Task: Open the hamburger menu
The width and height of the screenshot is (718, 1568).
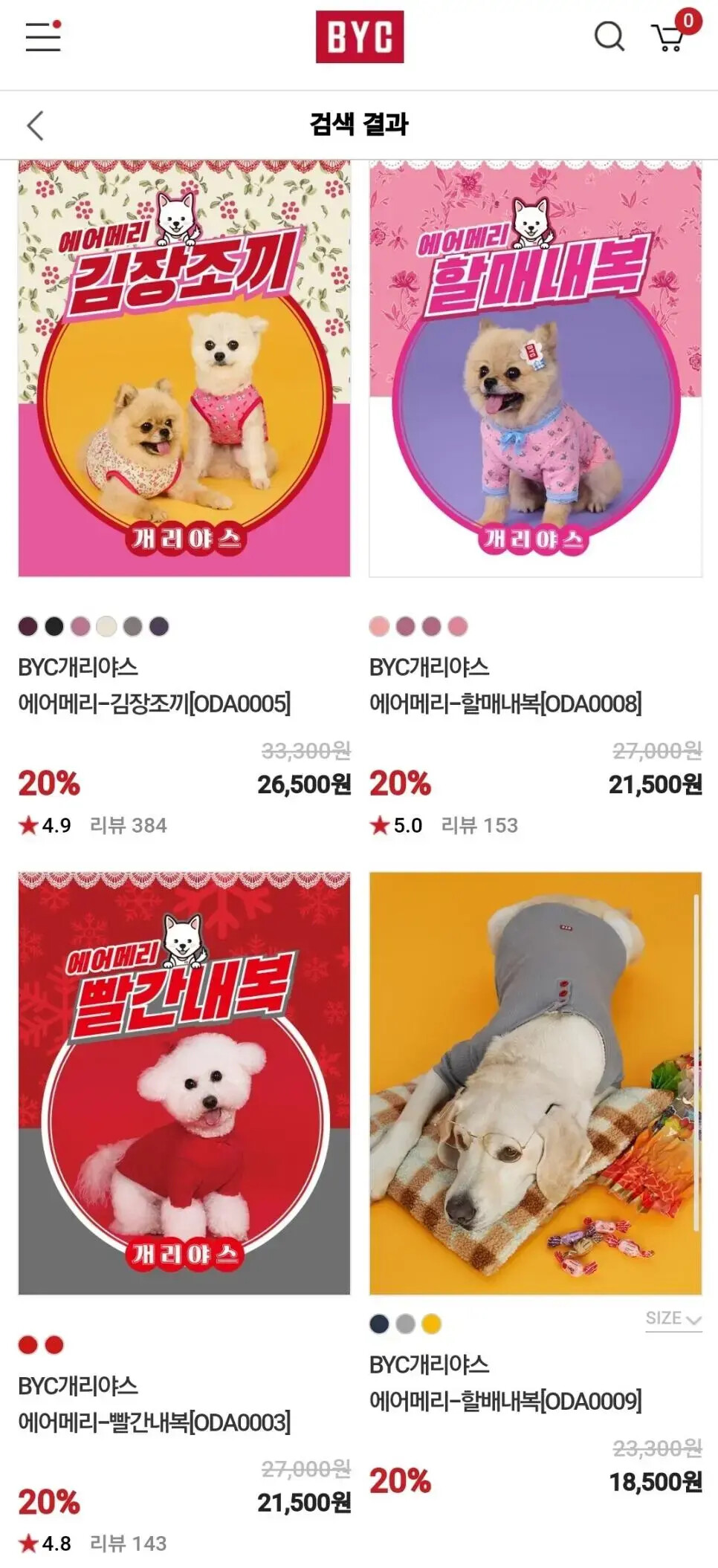Action: [43, 36]
